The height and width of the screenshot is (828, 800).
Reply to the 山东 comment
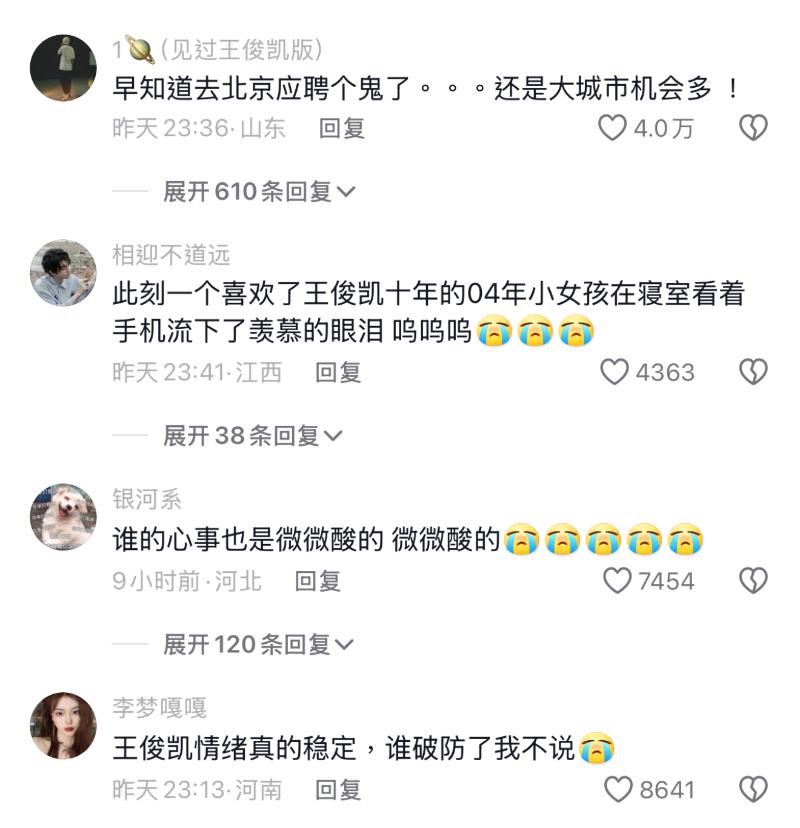pos(342,128)
